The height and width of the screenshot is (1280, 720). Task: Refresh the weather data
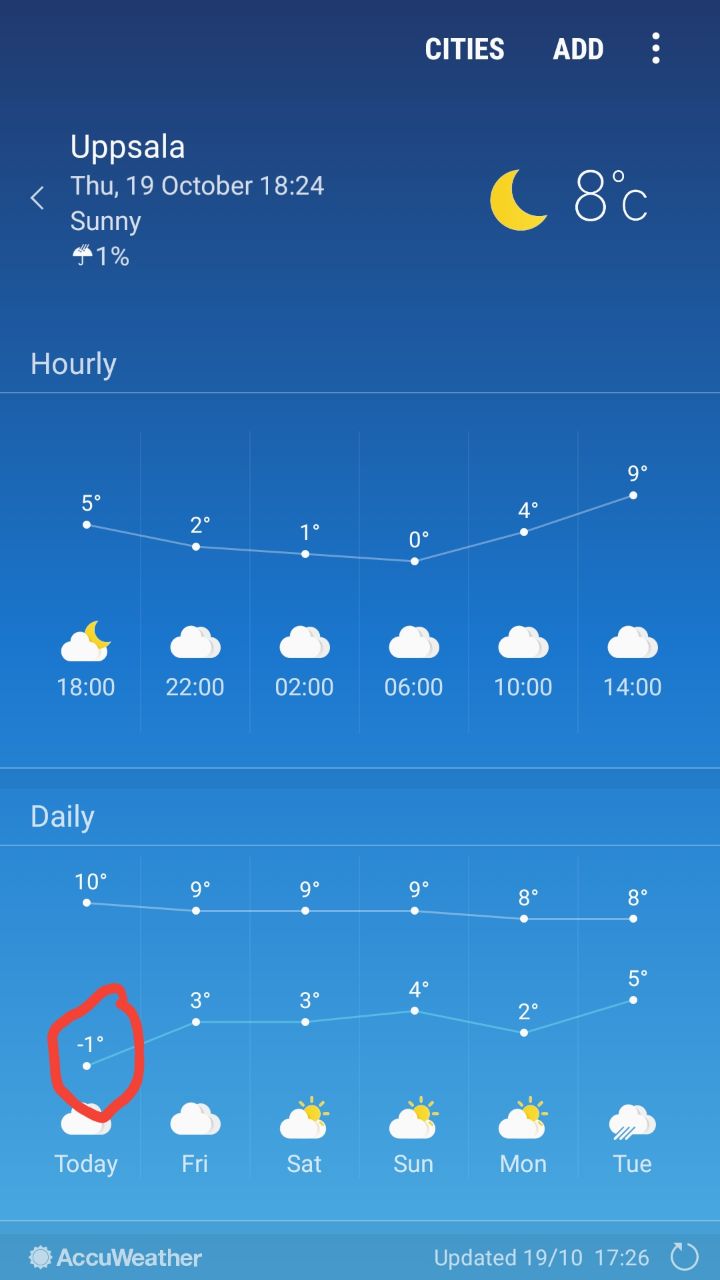tap(684, 1256)
